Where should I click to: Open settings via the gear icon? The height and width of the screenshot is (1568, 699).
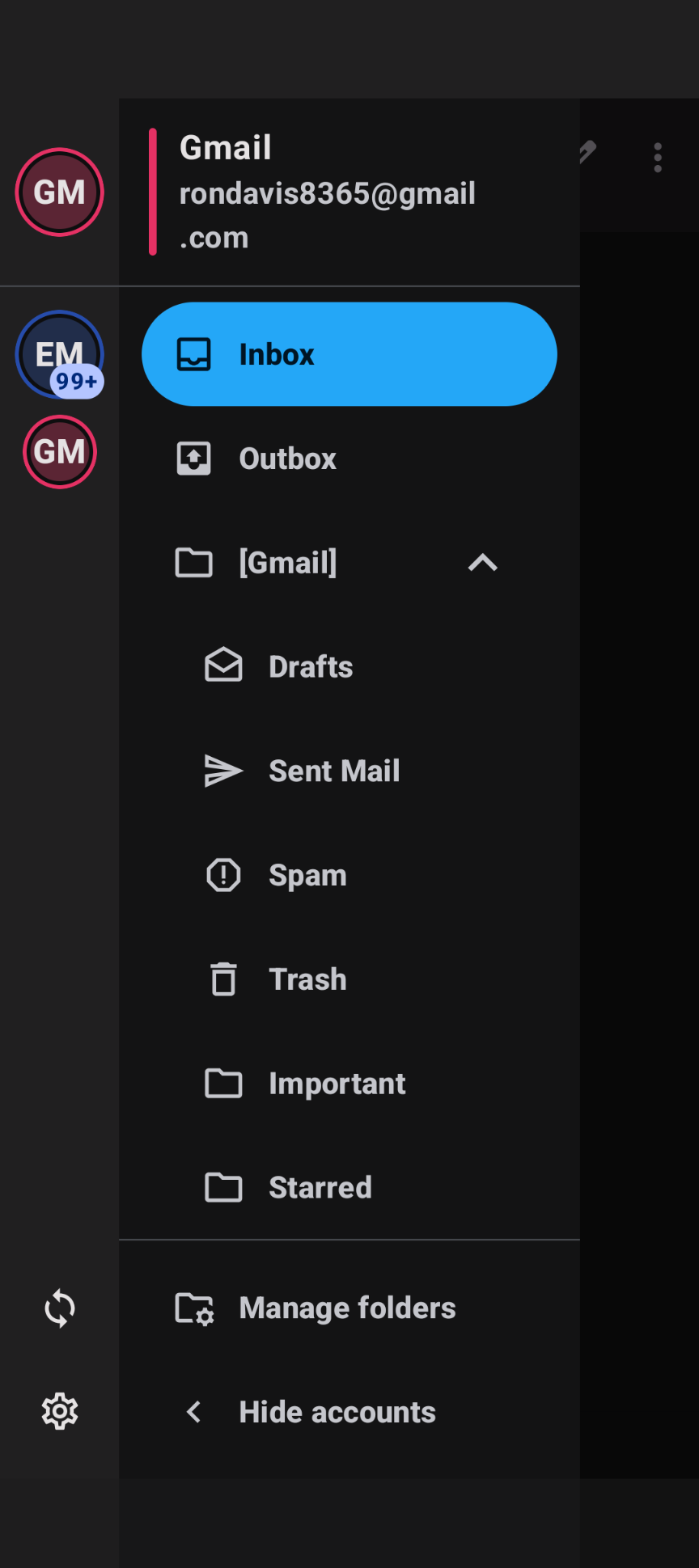[x=59, y=1412]
